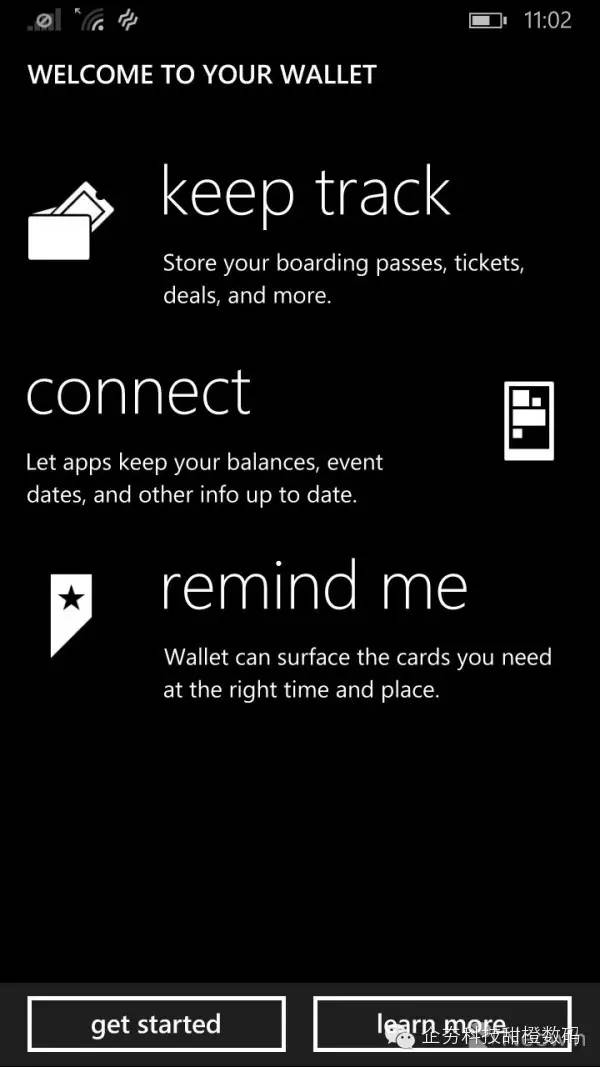The image size is (600, 1067).
Task: Tap the get started button
Action: [x=156, y=1024]
